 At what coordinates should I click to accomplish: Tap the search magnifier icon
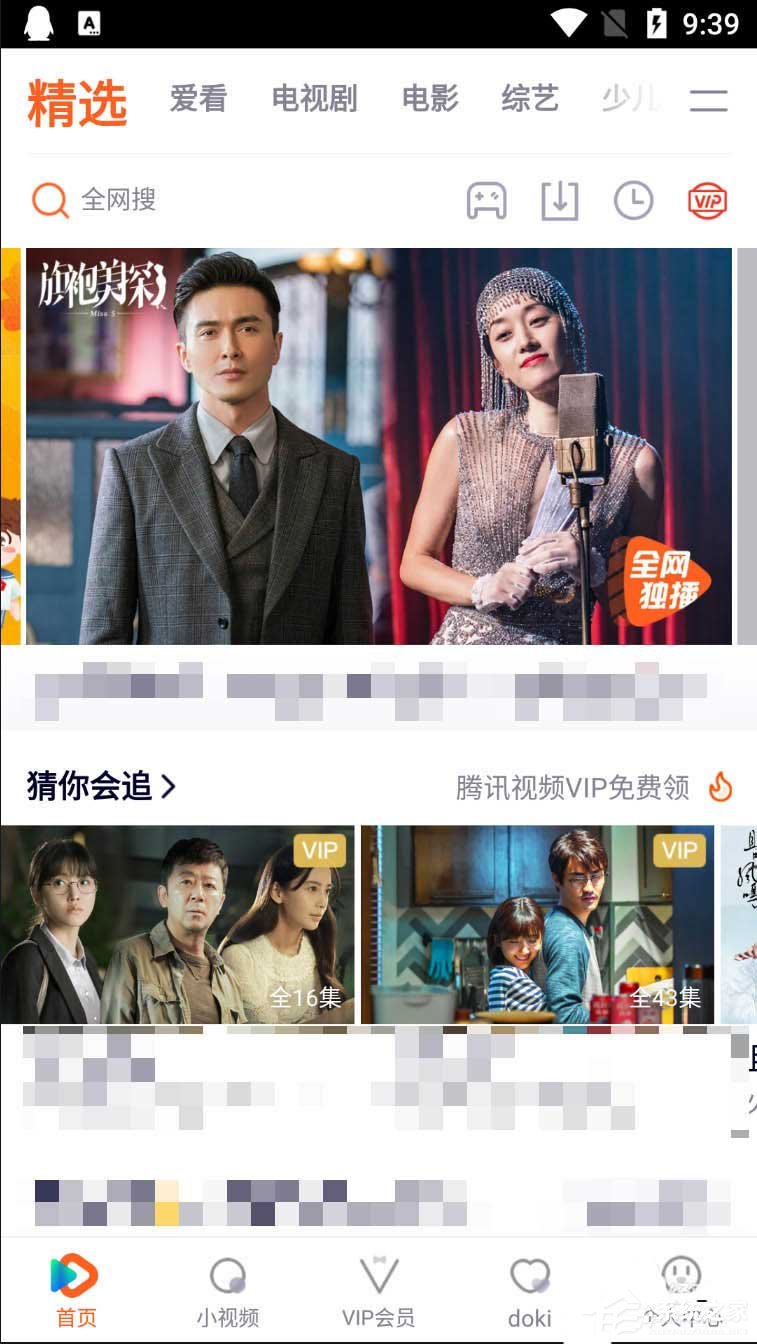pos(48,200)
